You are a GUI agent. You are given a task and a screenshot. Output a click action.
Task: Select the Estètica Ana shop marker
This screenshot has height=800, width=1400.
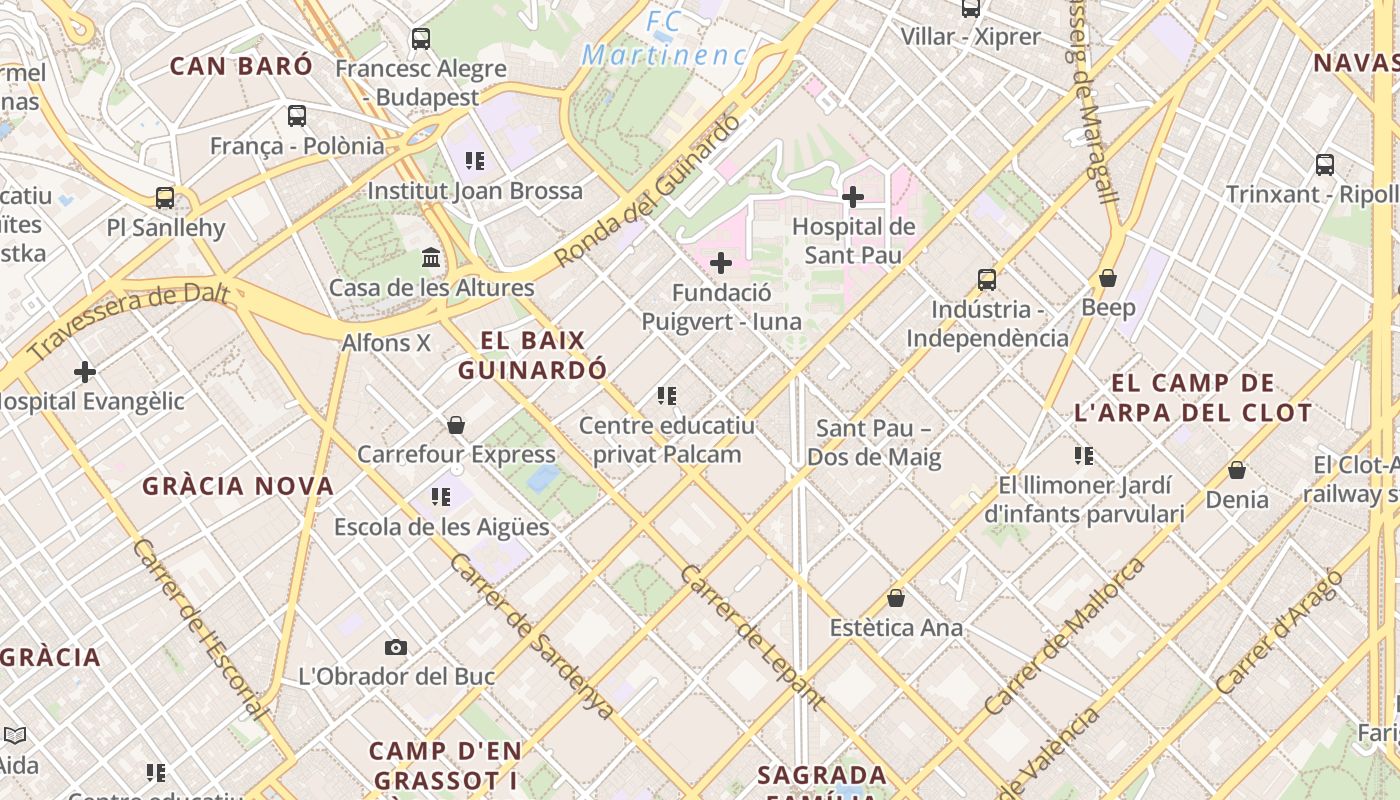pyautogui.click(x=896, y=598)
